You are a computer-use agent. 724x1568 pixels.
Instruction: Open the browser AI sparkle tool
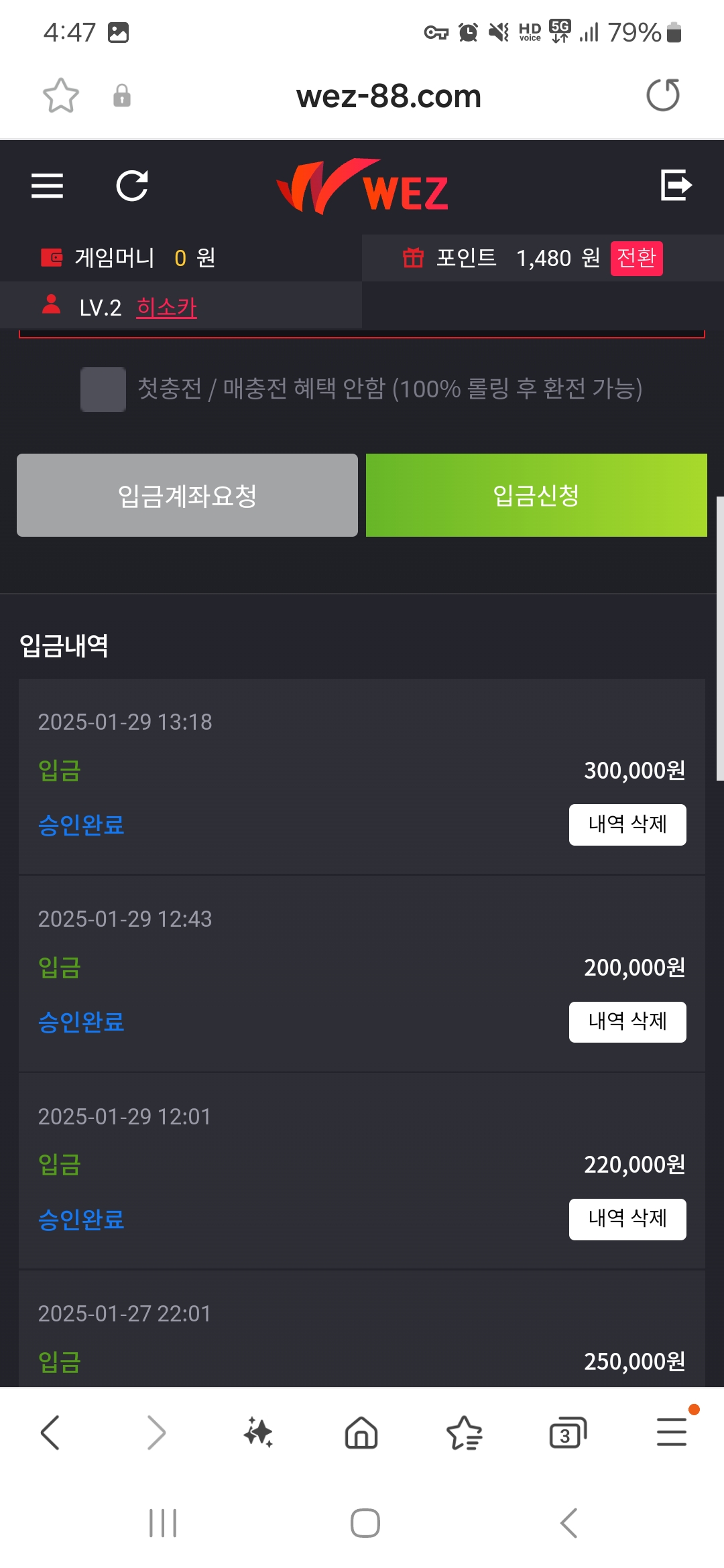pyautogui.click(x=258, y=1433)
